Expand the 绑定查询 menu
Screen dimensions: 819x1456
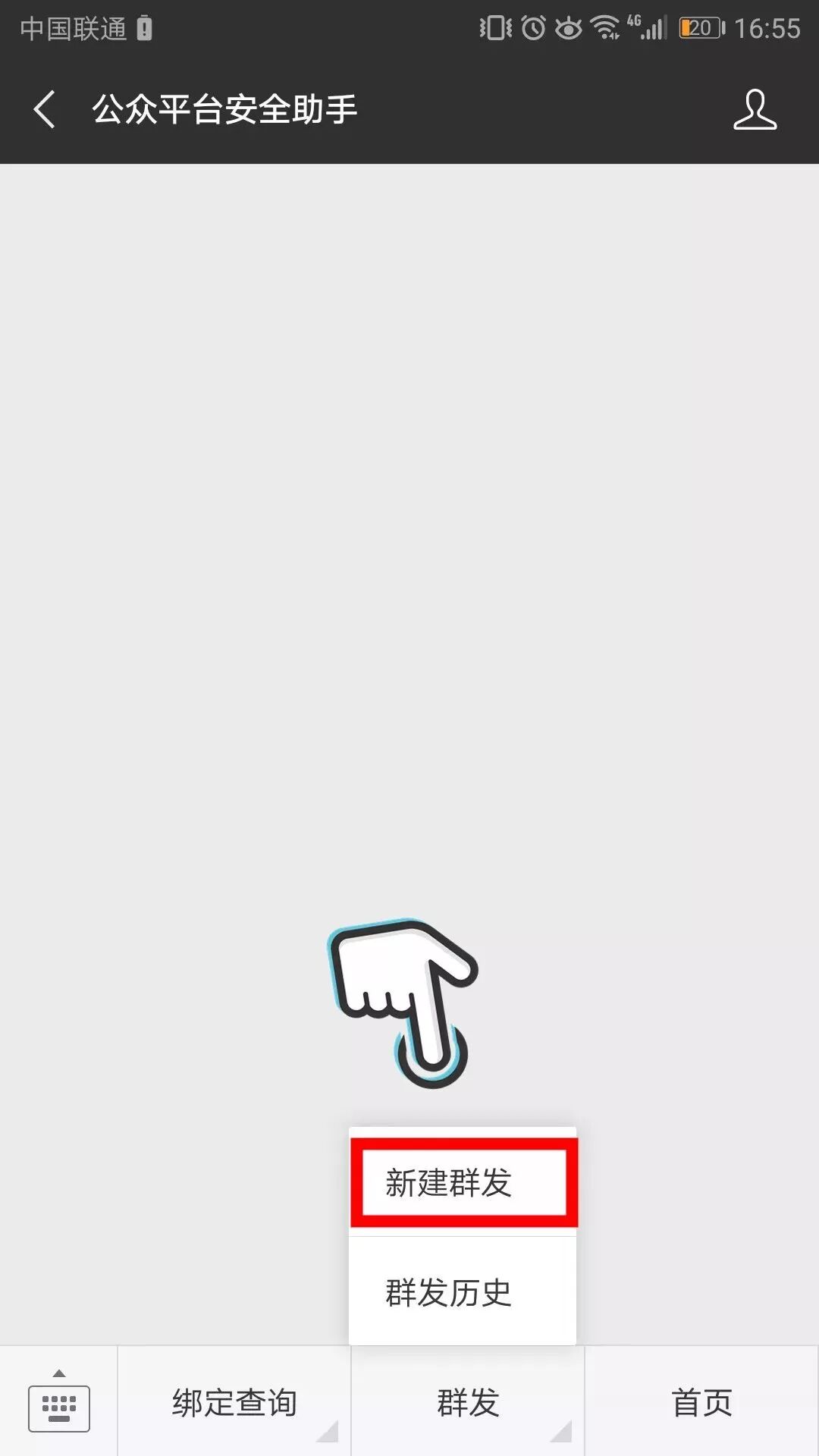[234, 1403]
